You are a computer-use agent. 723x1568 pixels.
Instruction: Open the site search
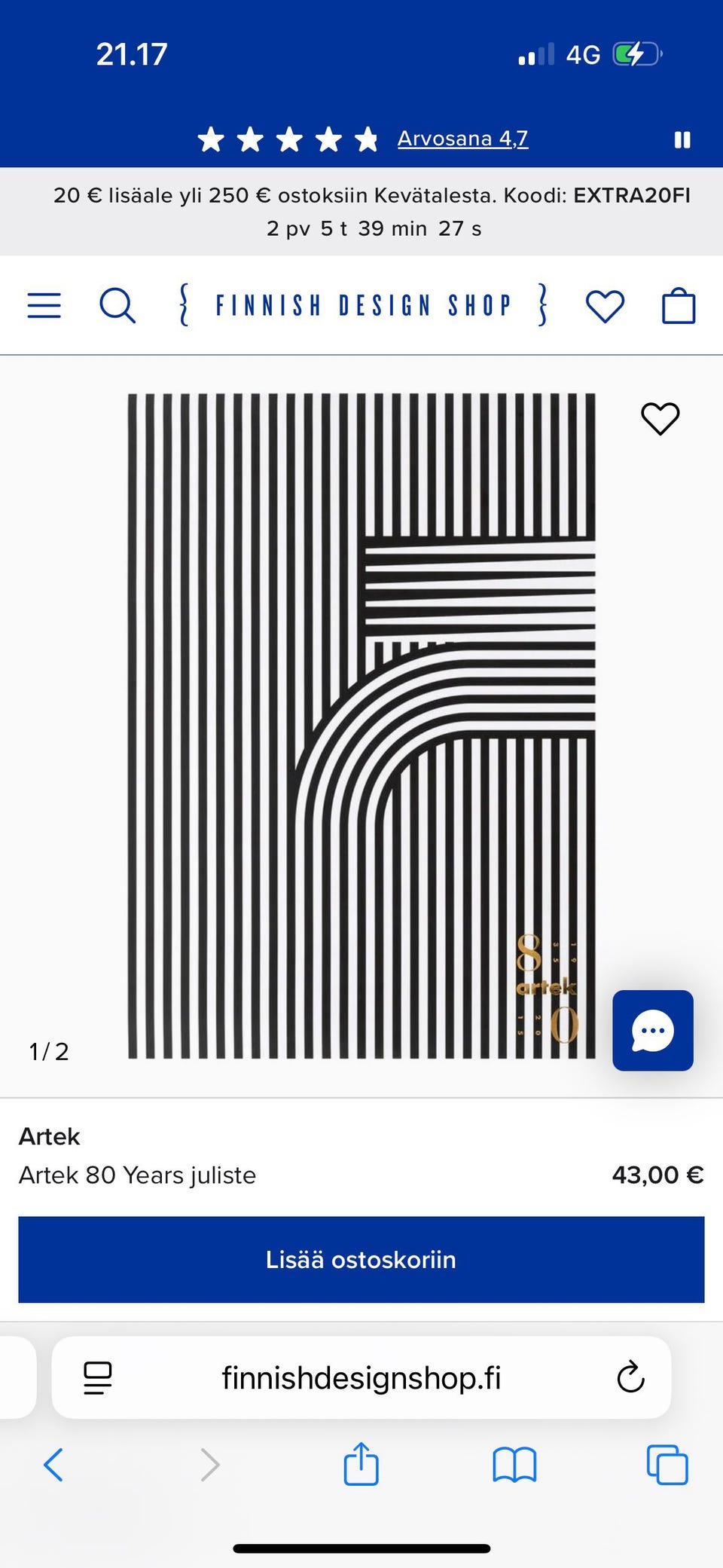click(117, 305)
